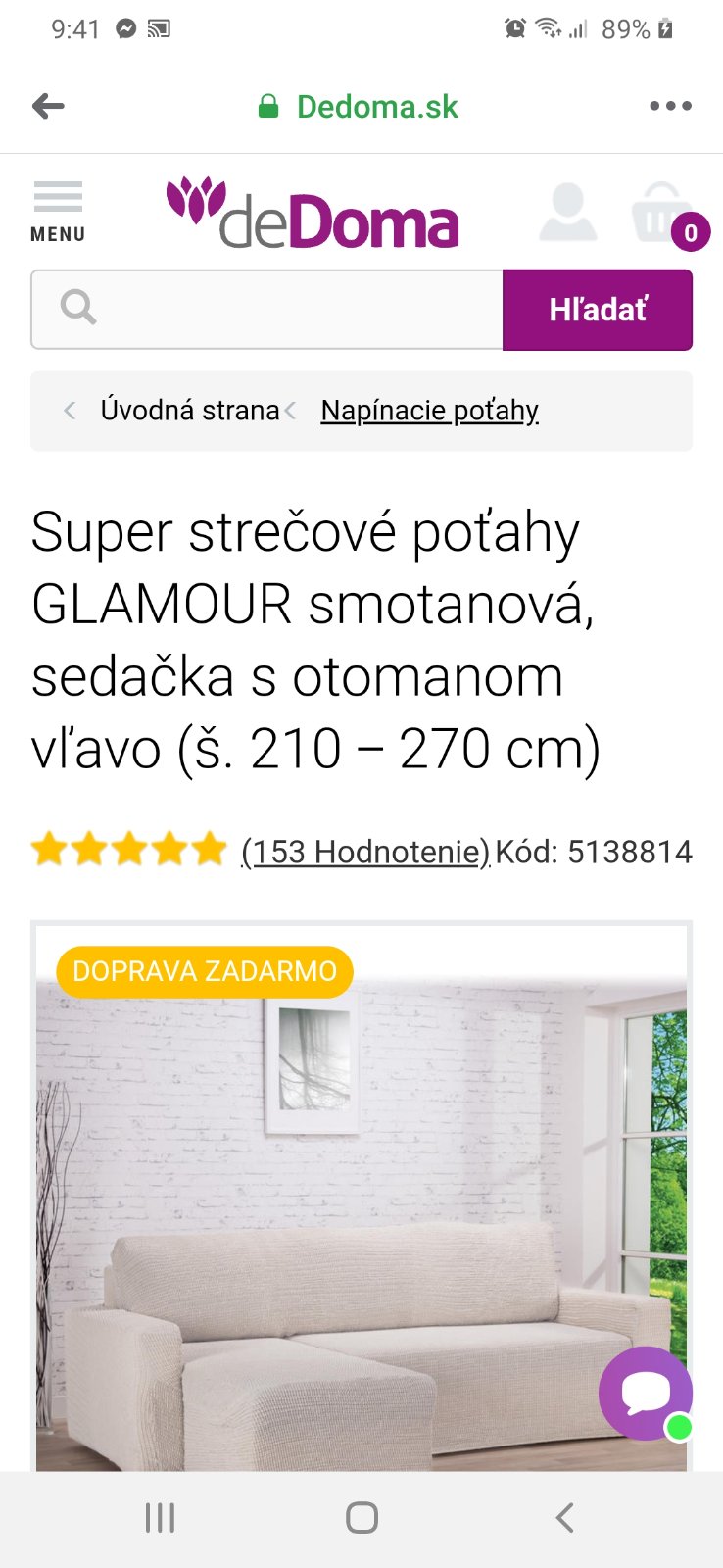The width and height of the screenshot is (723, 1568).
Task: Open the MENU drawer
Action: click(x=58, y=212)
